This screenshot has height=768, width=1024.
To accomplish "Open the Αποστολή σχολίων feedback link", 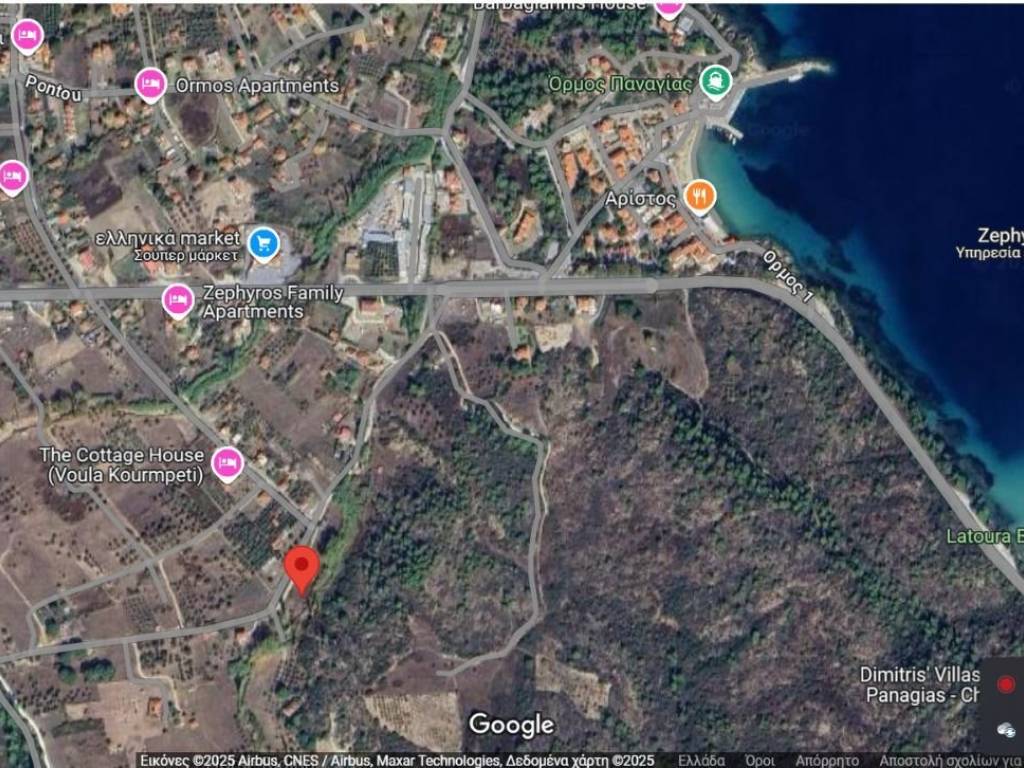I will (948, 760).
